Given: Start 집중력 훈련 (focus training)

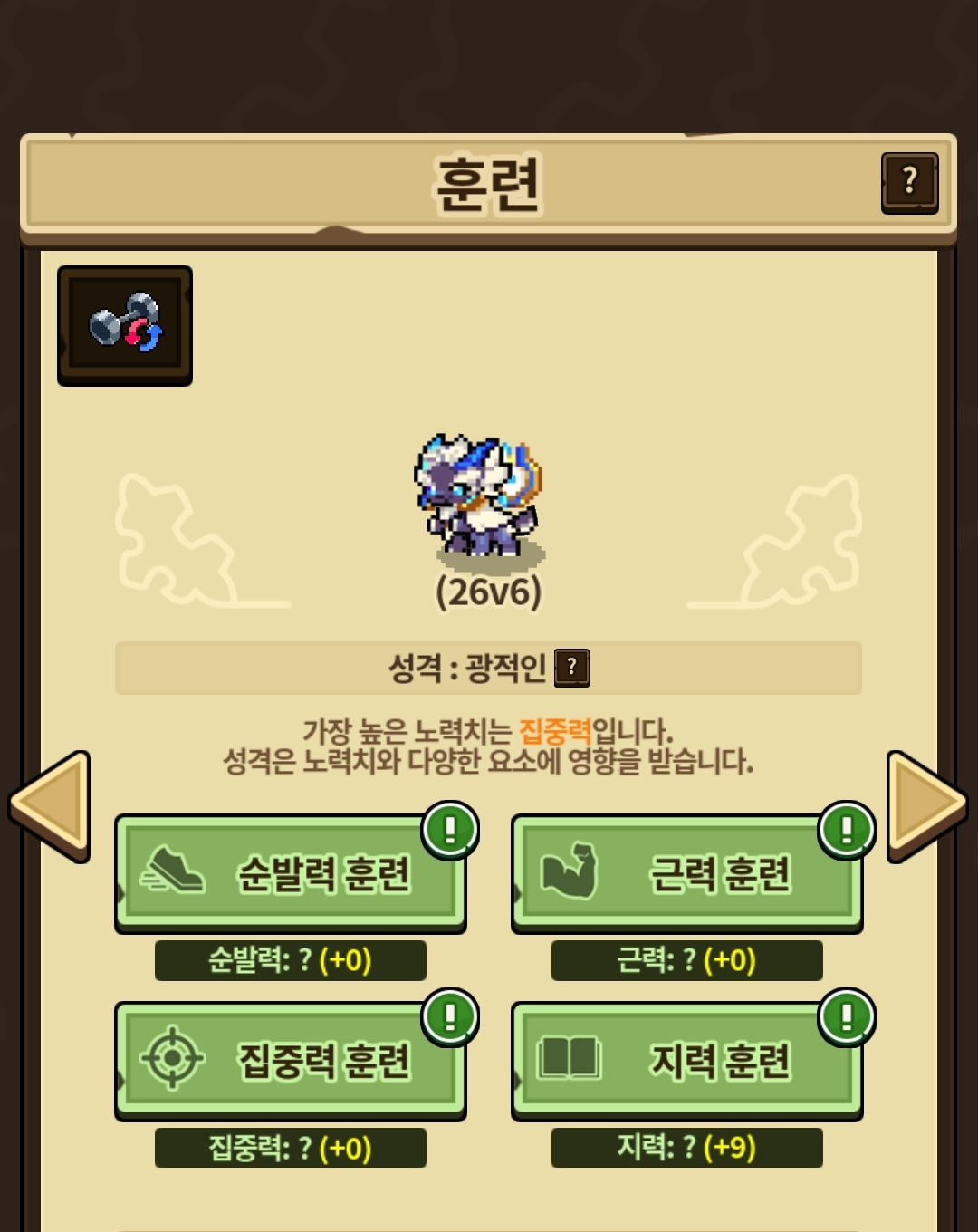Looking at the screenshot, I should 291,1061.
